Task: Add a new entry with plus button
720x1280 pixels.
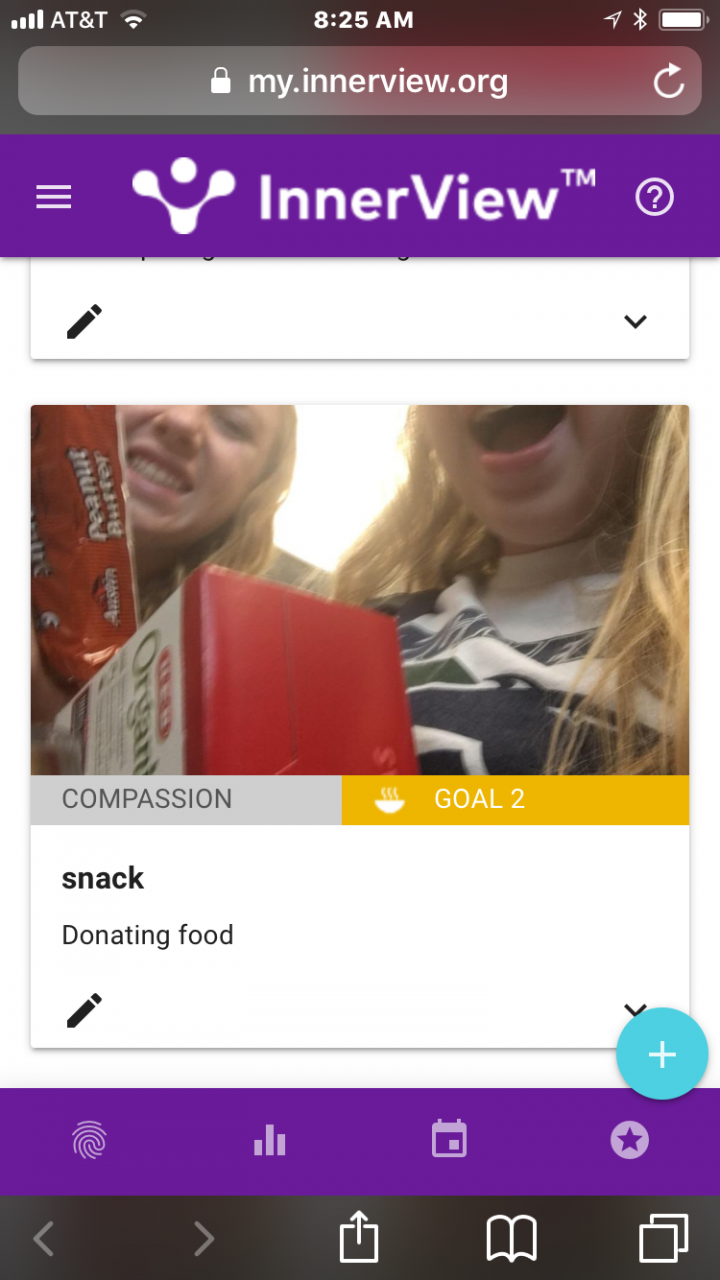Action: pyautogui.click(x=662, y=1054)
